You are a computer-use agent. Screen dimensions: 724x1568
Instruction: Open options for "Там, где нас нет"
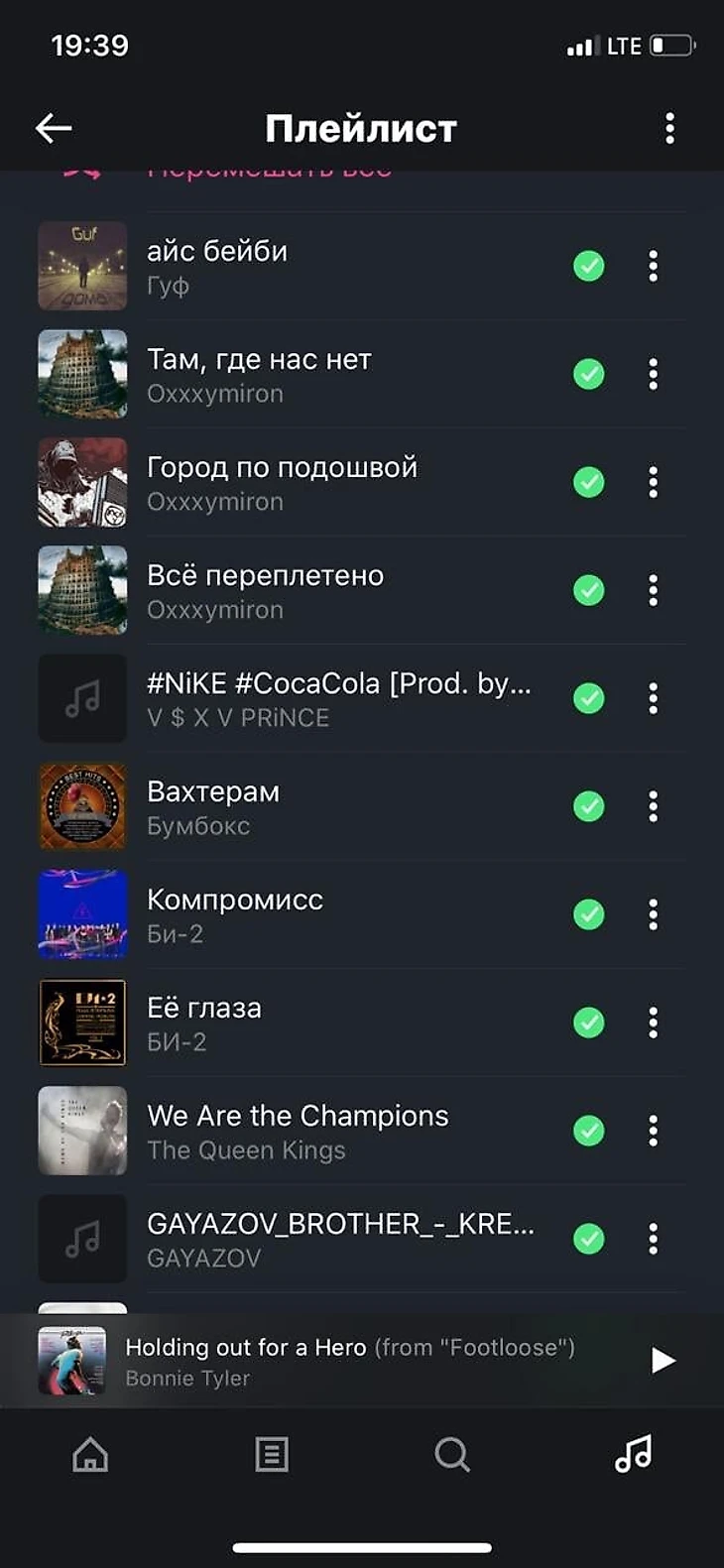pos(653,374)
